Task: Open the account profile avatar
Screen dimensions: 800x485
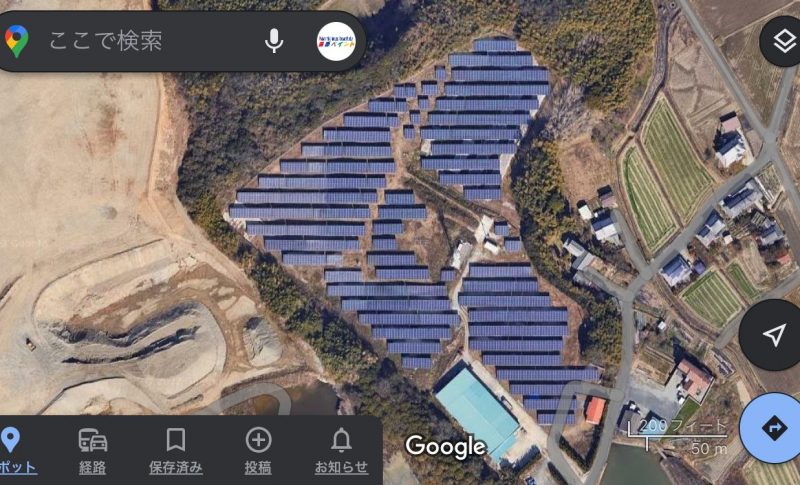Action: (x=339, y=41)
